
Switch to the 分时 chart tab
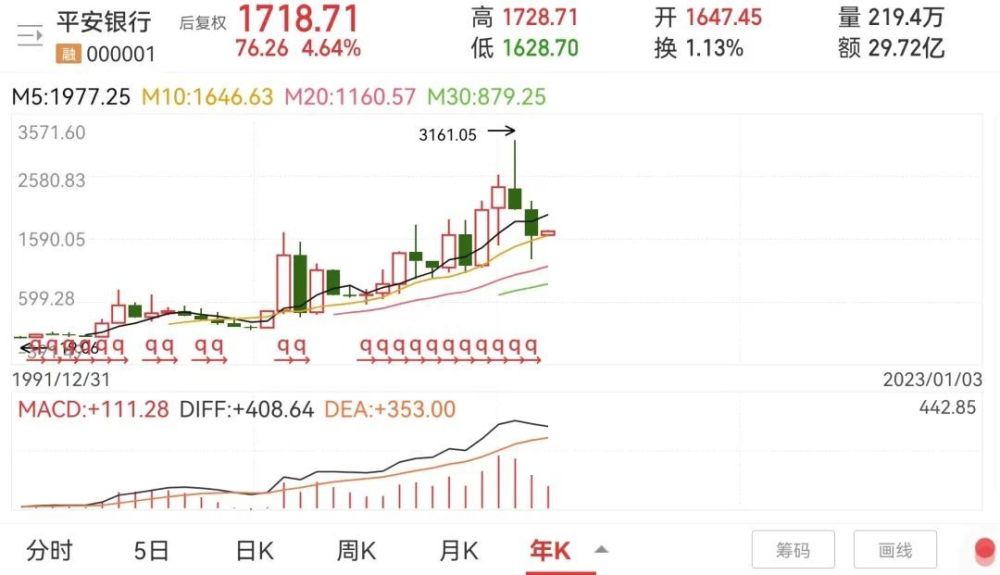tap(49, 550)
